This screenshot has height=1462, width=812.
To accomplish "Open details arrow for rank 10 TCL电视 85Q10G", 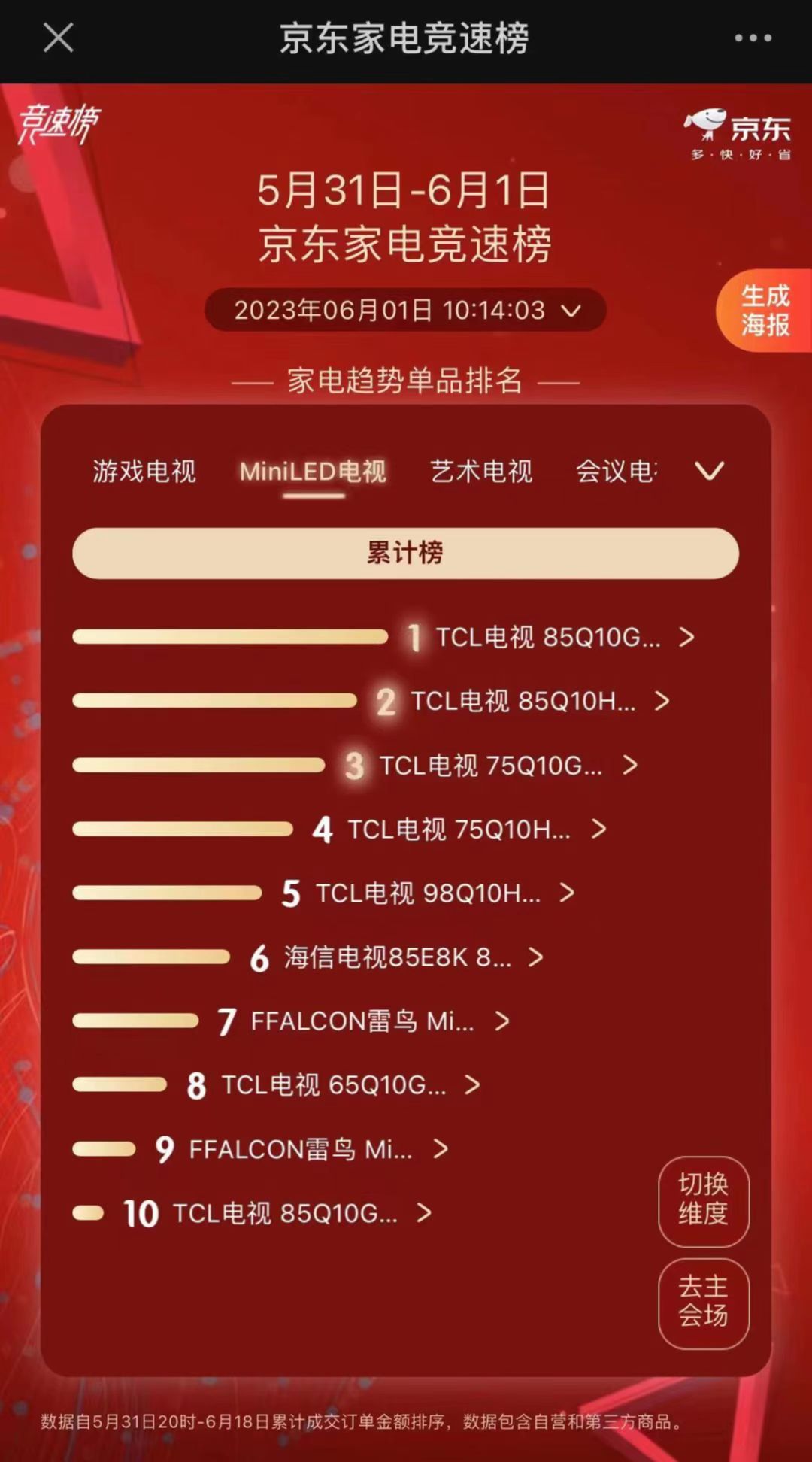I will point(425,1213).
